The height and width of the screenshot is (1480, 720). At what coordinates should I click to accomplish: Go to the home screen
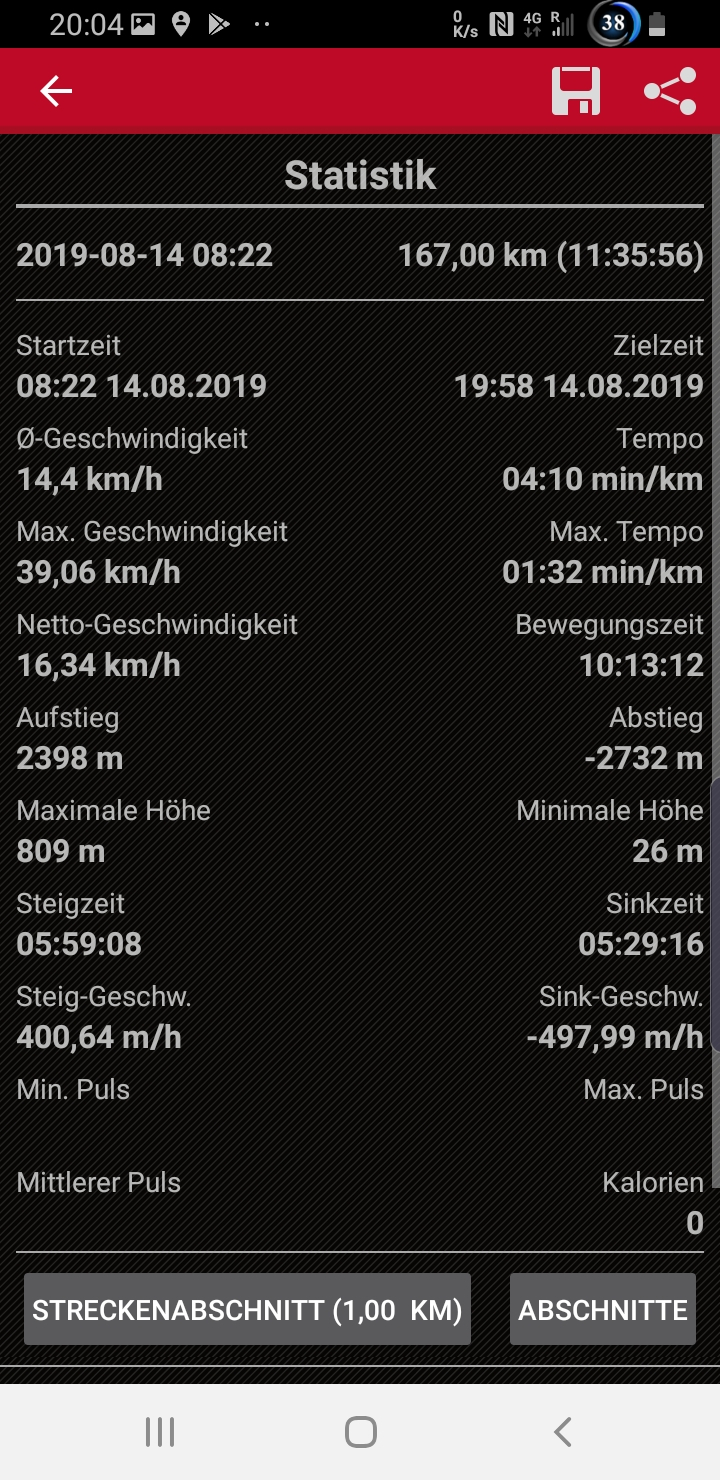coord(360,1432)
